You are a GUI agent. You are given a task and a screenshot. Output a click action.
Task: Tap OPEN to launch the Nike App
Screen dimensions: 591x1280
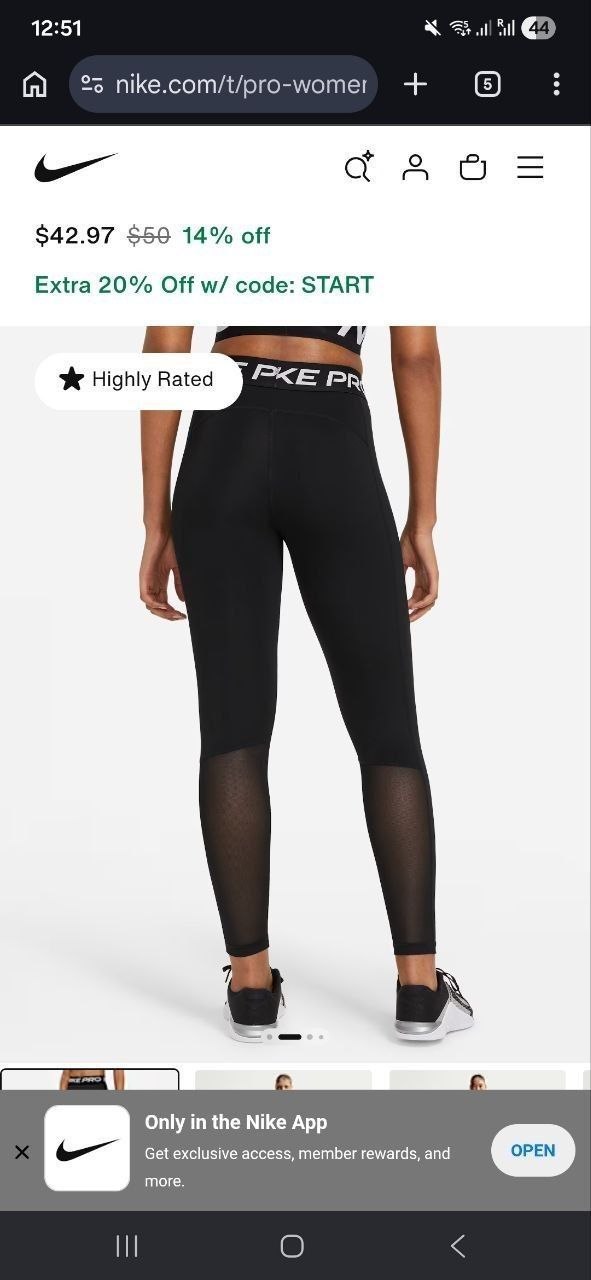pyautogui.click(x=533, y=1150)
